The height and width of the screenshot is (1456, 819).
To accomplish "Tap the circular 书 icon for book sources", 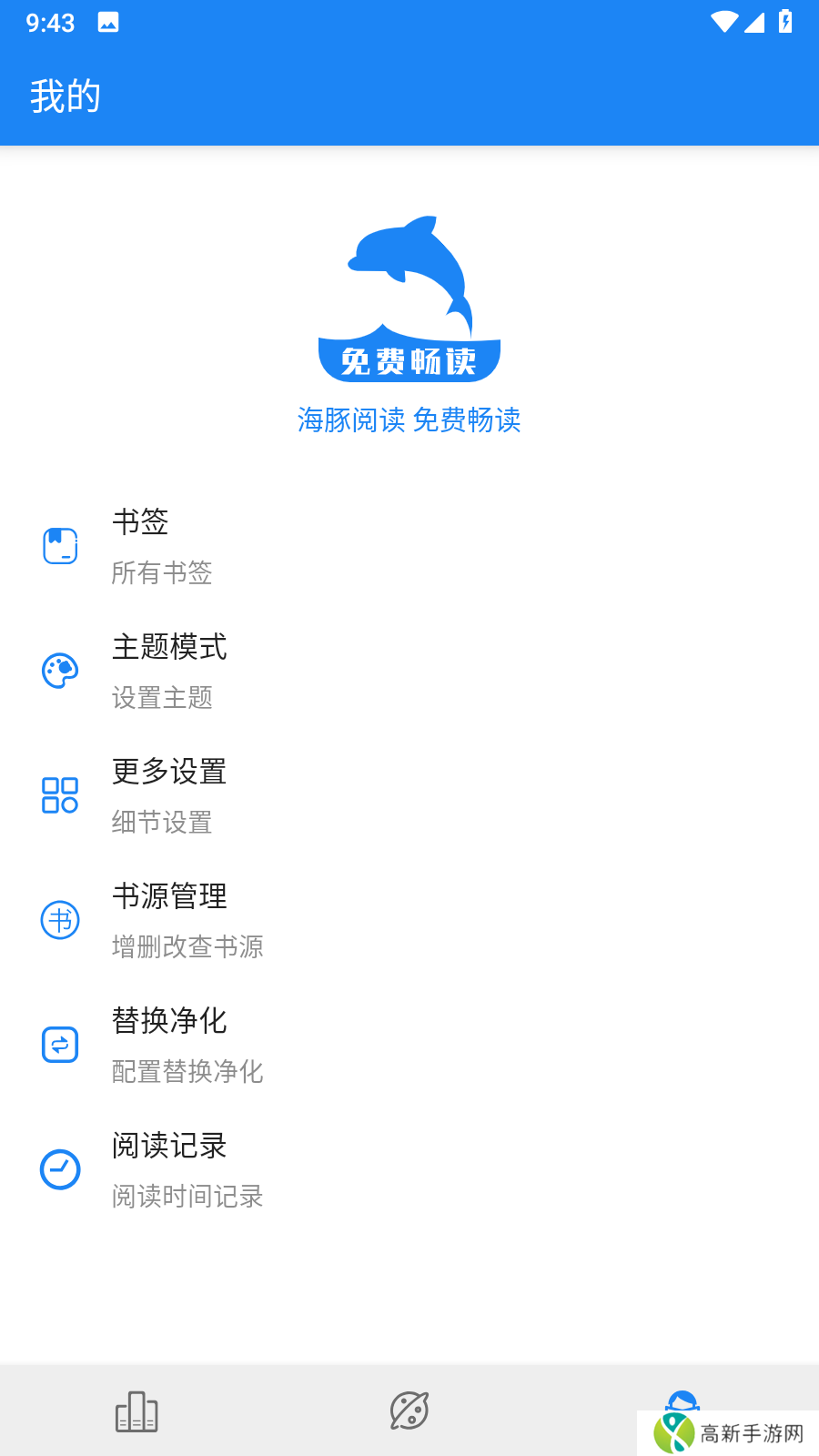I will (60, 920).
